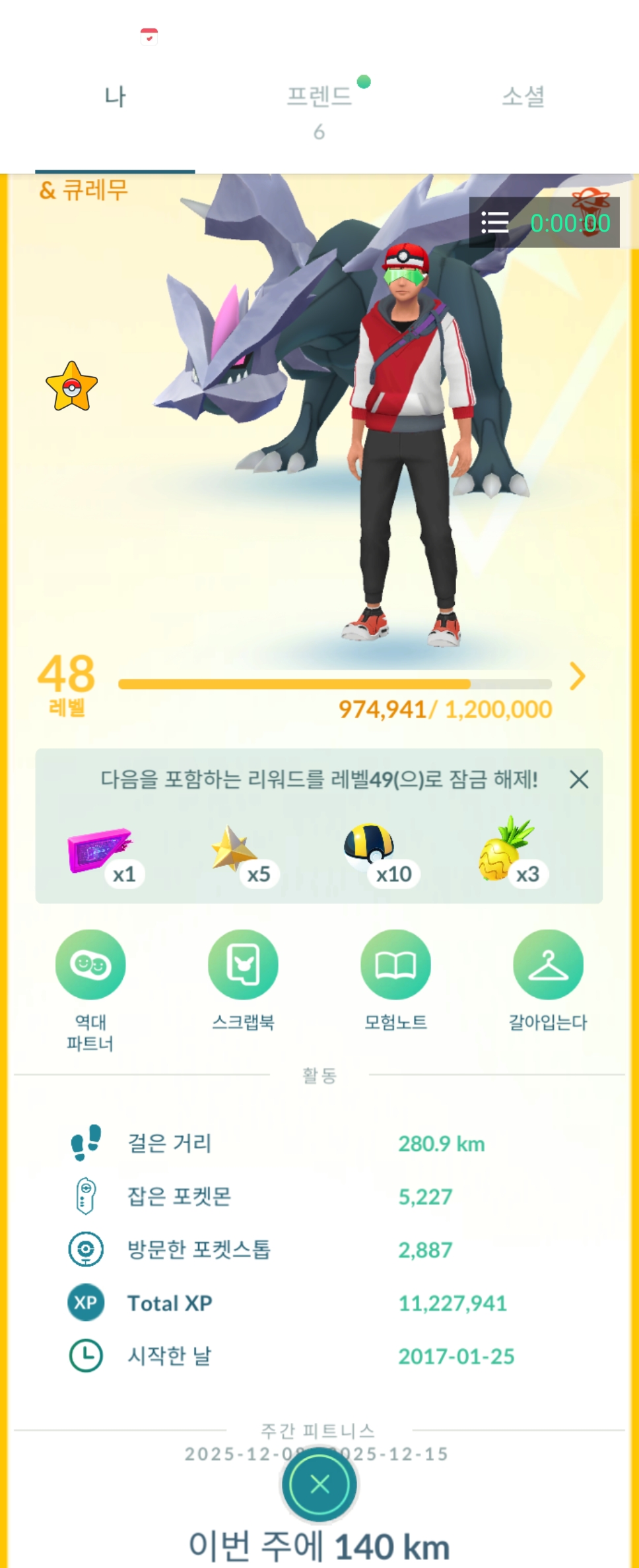The width and height of the screenshot is (639, 1568).
Task: Open level progress details arrow
Action: coord(577,676)
